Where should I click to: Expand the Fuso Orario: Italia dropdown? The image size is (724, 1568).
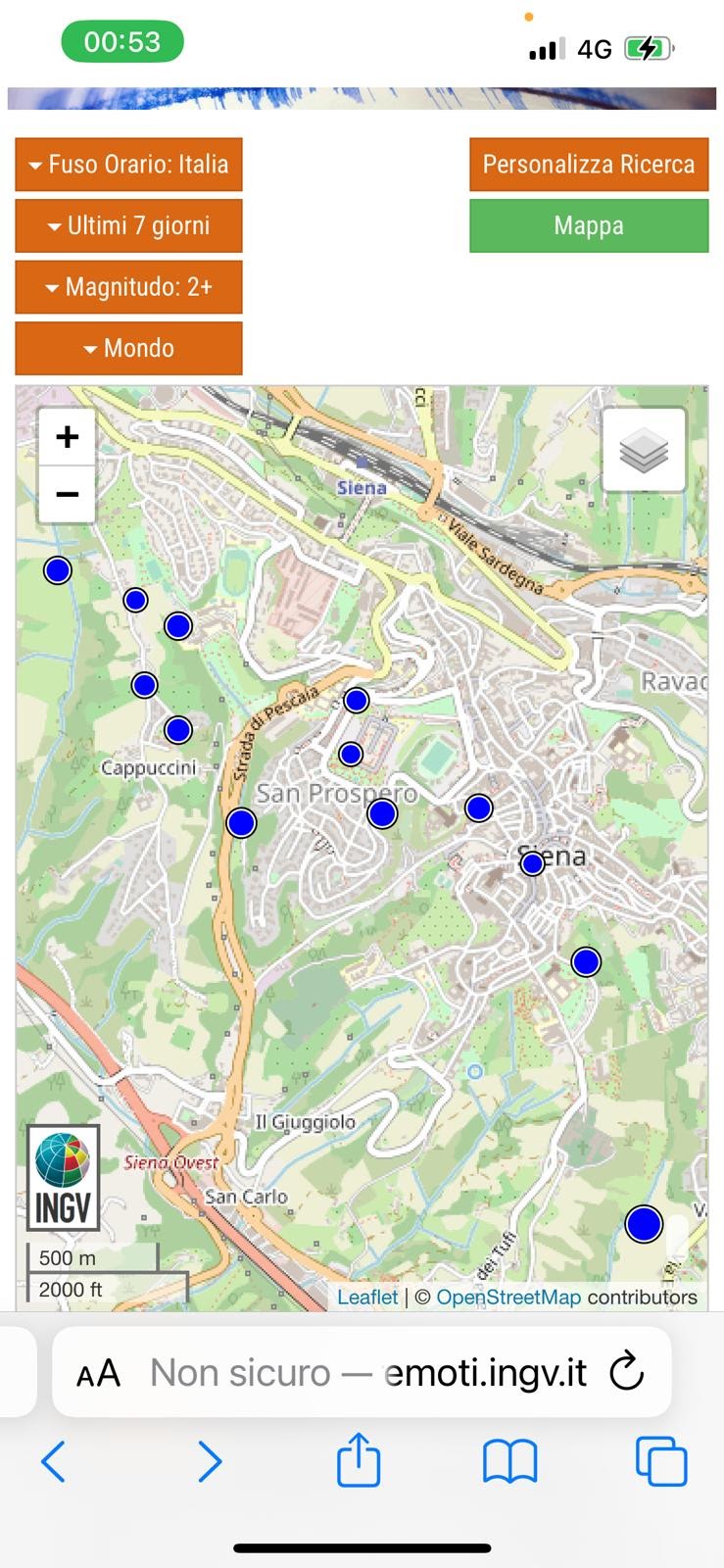click(128, 164)
